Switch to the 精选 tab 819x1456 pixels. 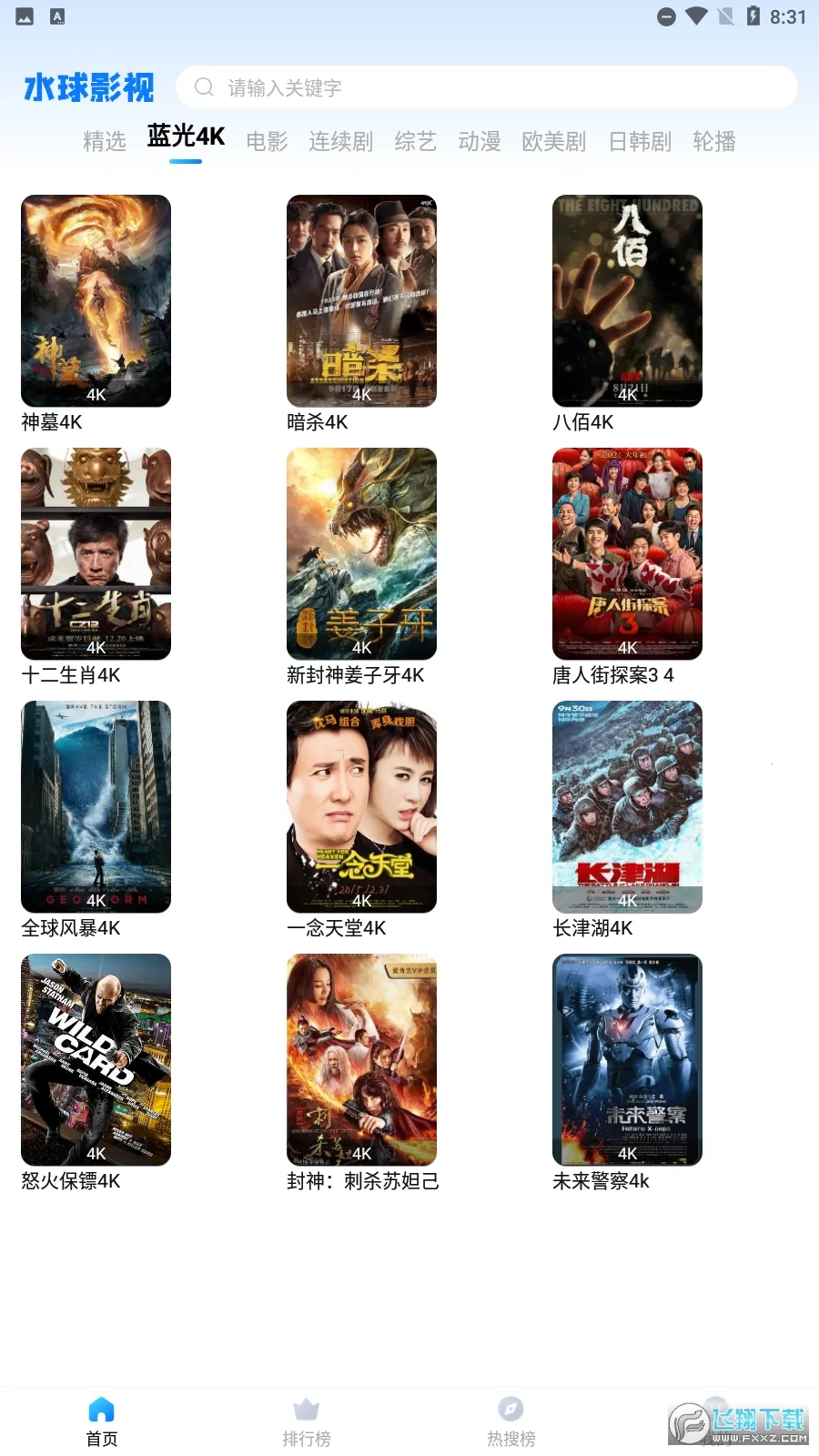[104, 141]
